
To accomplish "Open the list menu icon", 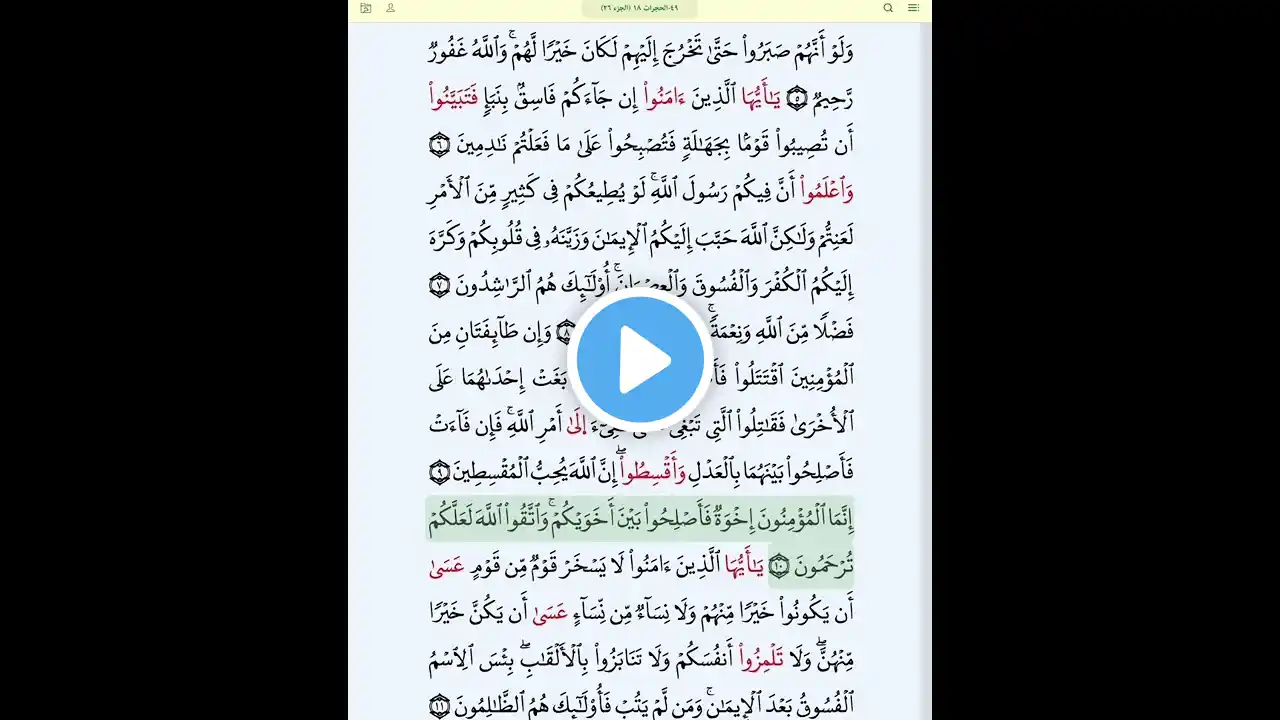I will pos(913,8).
